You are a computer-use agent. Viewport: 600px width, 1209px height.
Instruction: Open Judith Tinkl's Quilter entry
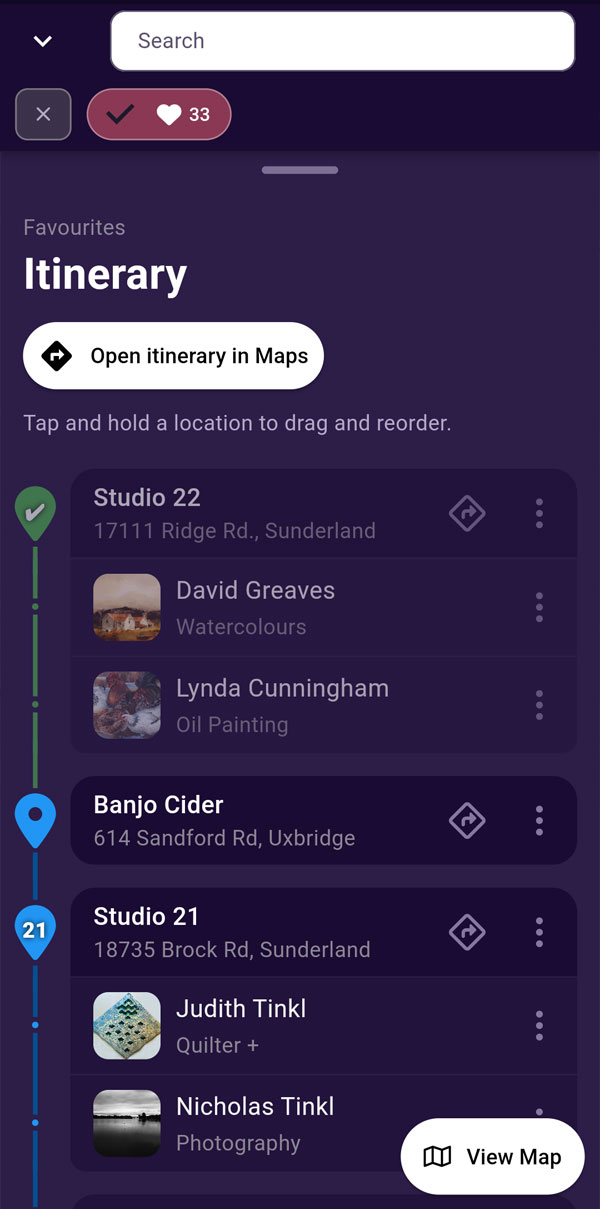(240, 1025)
